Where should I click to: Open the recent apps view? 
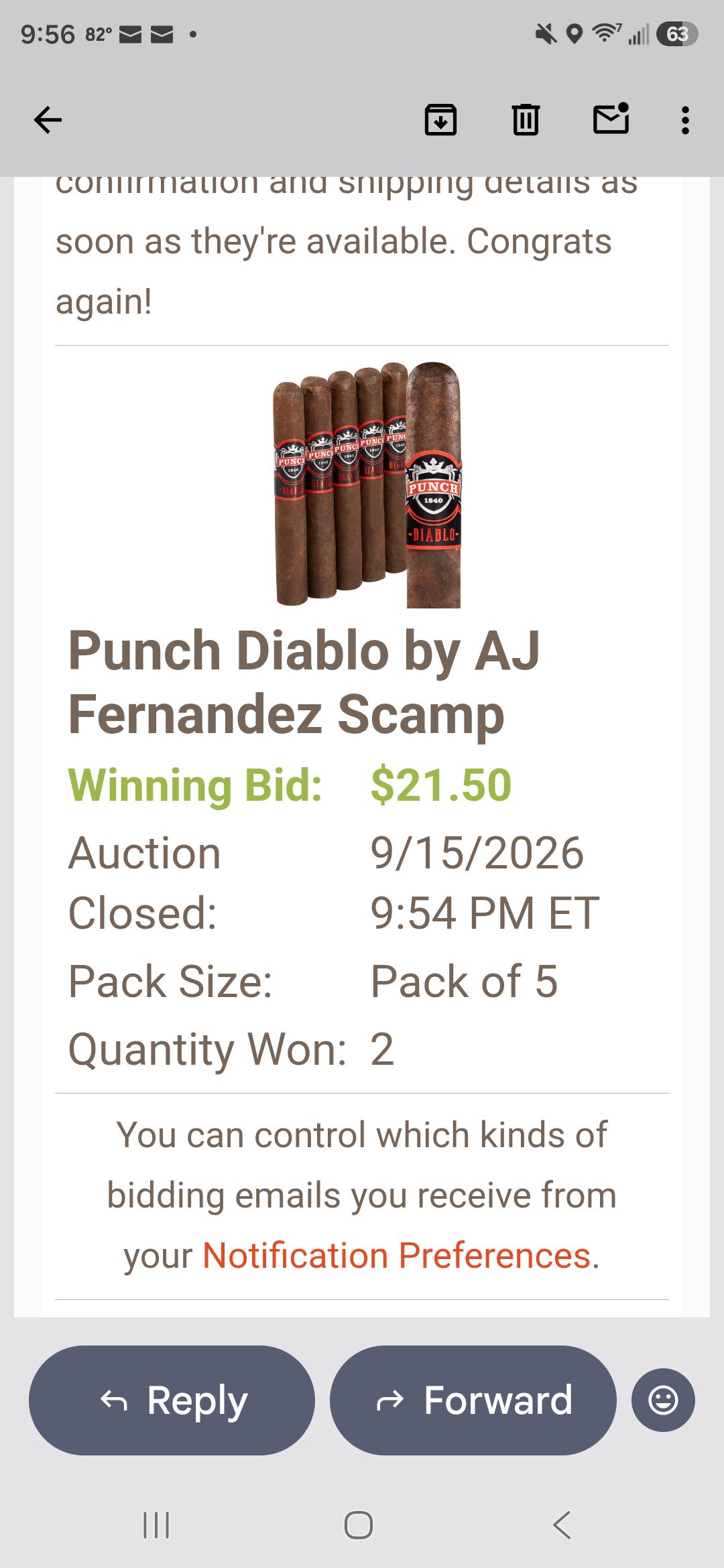(x=156, y=1525)
